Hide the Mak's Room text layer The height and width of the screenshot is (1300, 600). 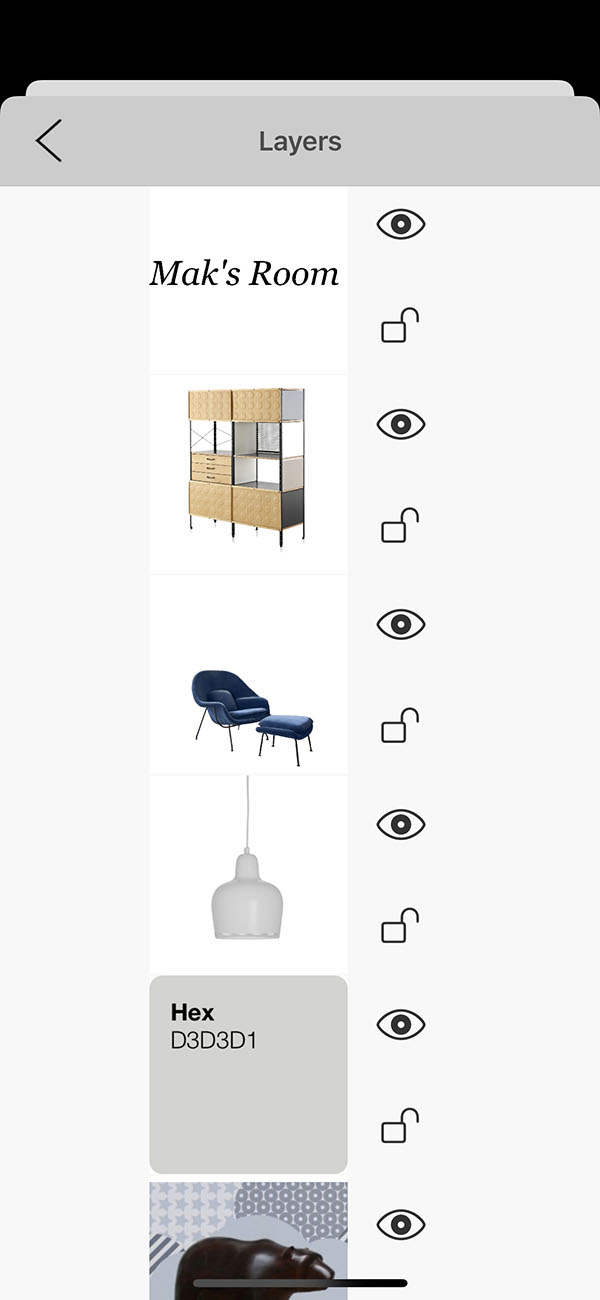point(401,224)
